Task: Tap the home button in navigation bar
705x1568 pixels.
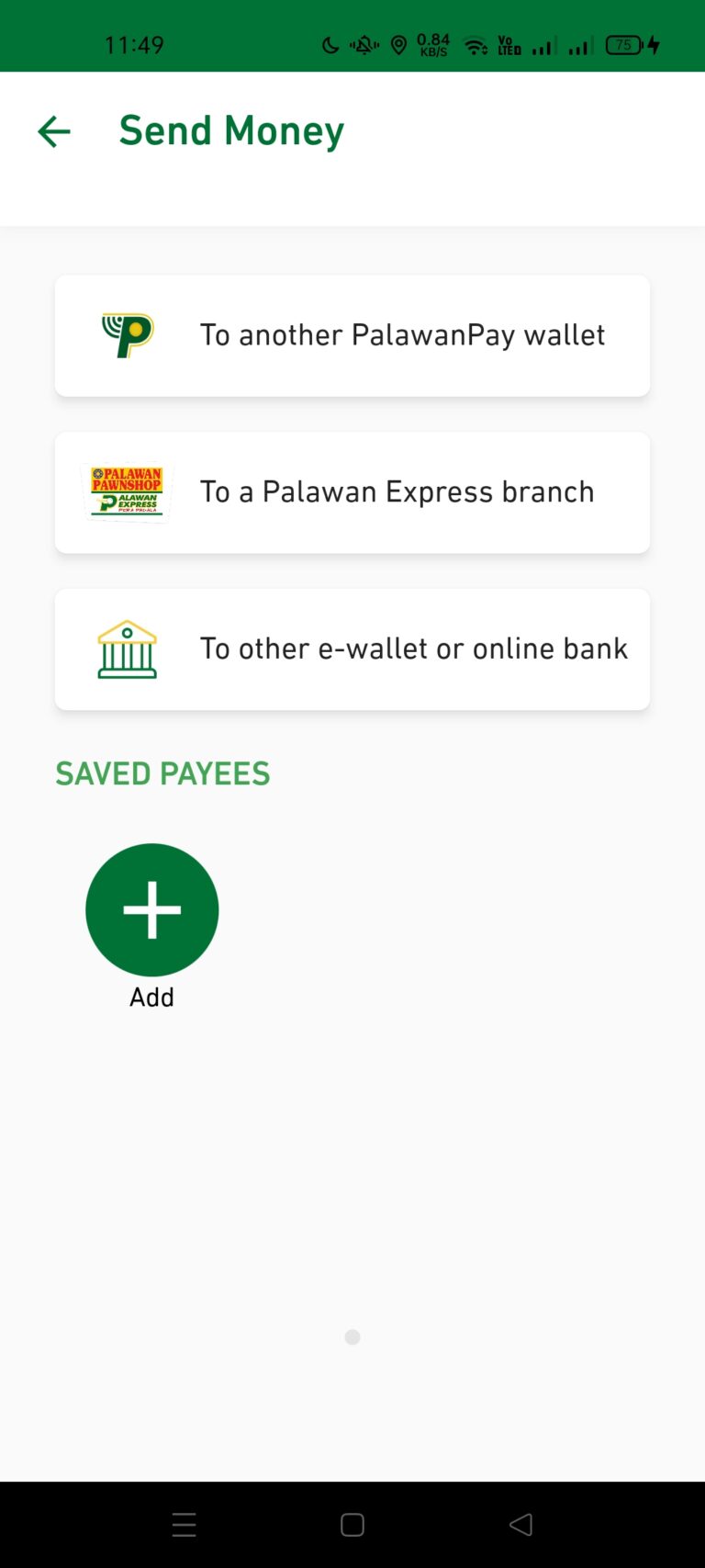Action: click(x=352, y=1524)
